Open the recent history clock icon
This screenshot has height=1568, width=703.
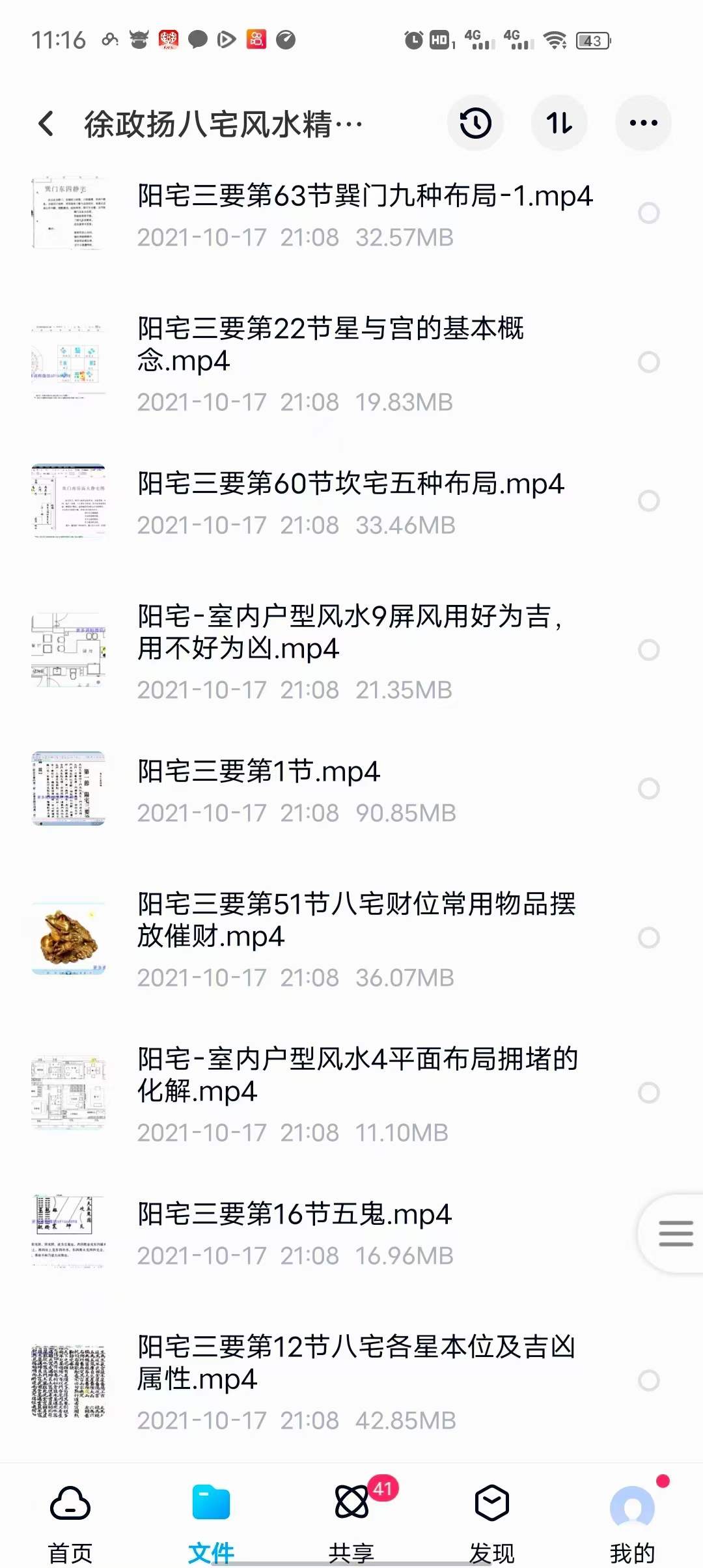[475, 122]
